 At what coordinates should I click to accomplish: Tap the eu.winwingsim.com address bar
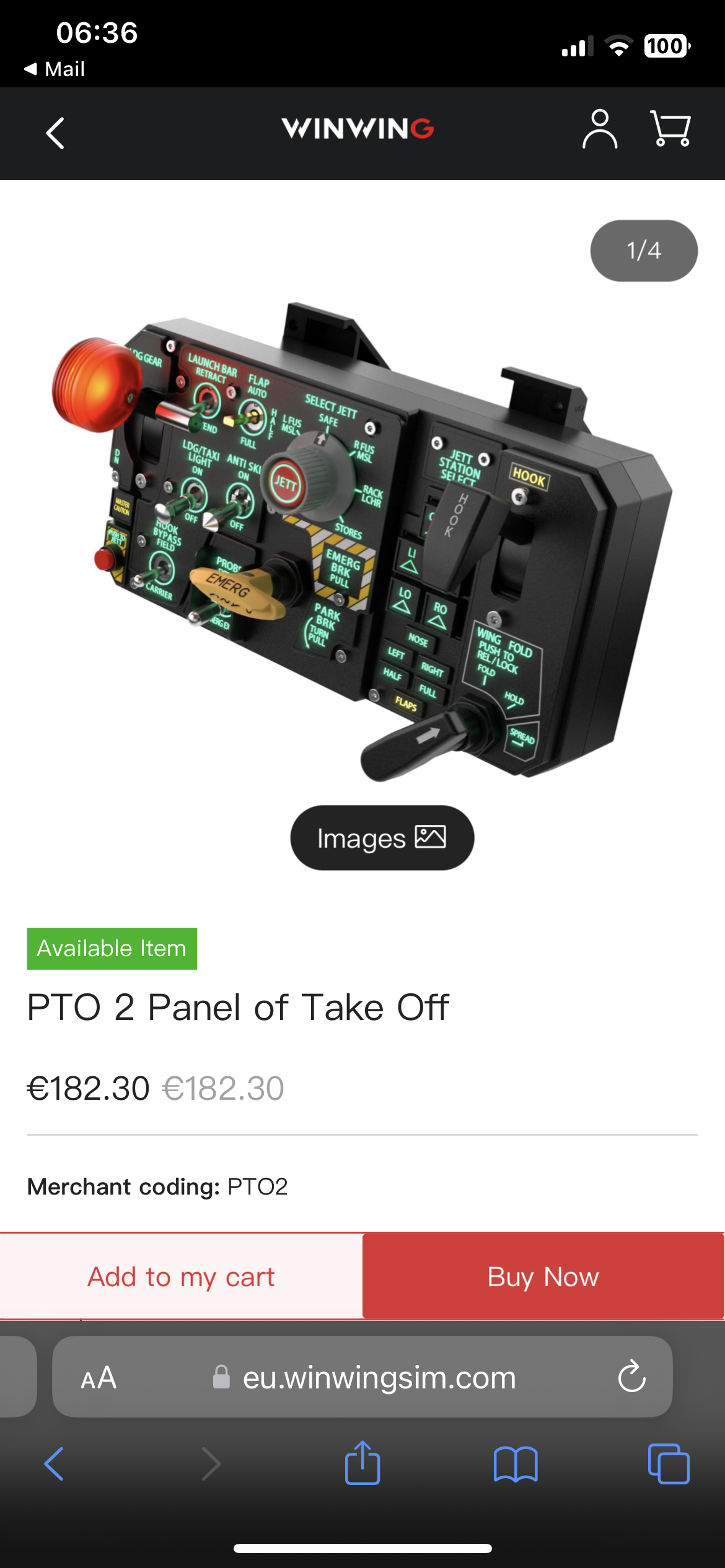click(362, 1377)
